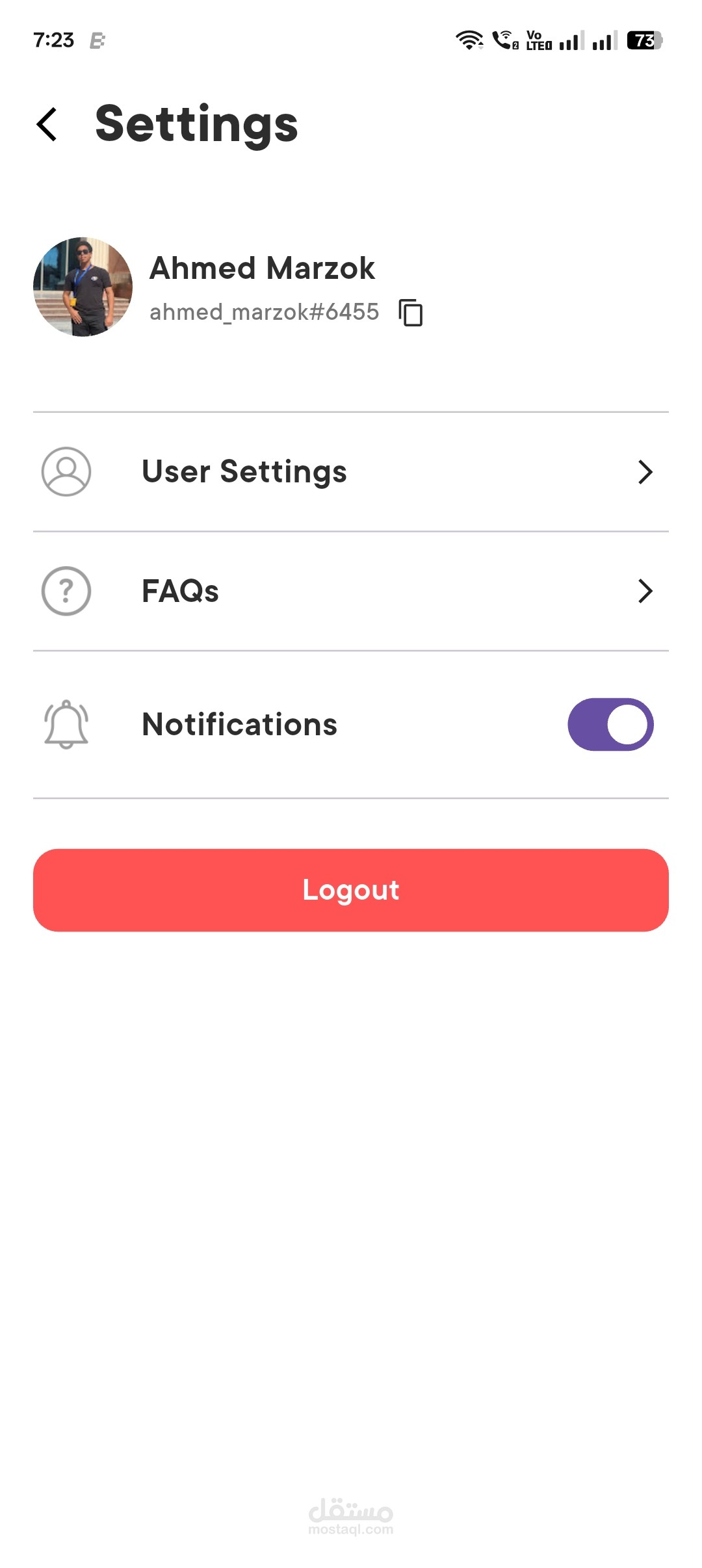Log out with the red Logout button
Screen dimensions: 702x1568
click(x=351, y=890)
